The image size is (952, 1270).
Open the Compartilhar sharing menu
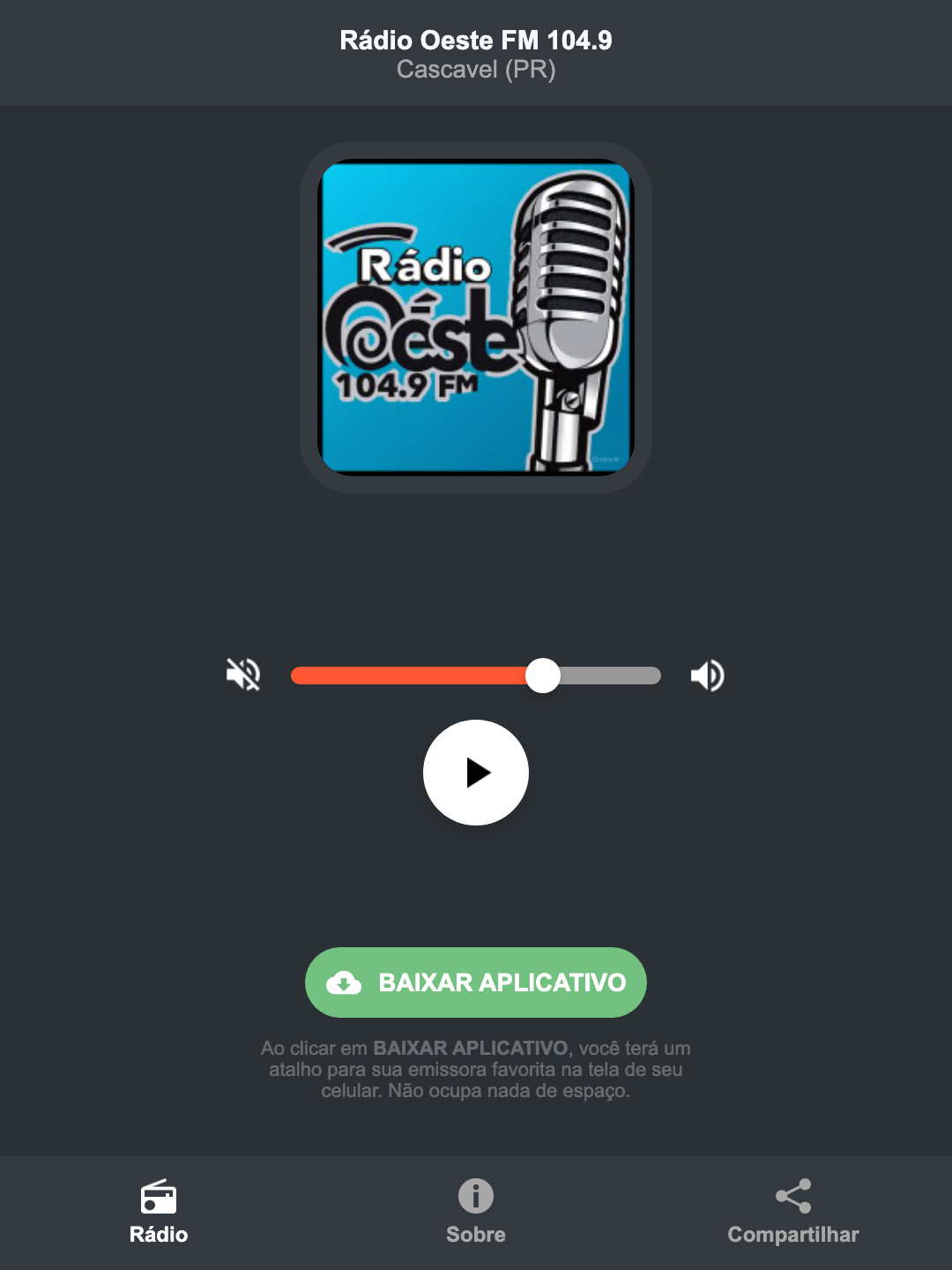(792, 1217)
